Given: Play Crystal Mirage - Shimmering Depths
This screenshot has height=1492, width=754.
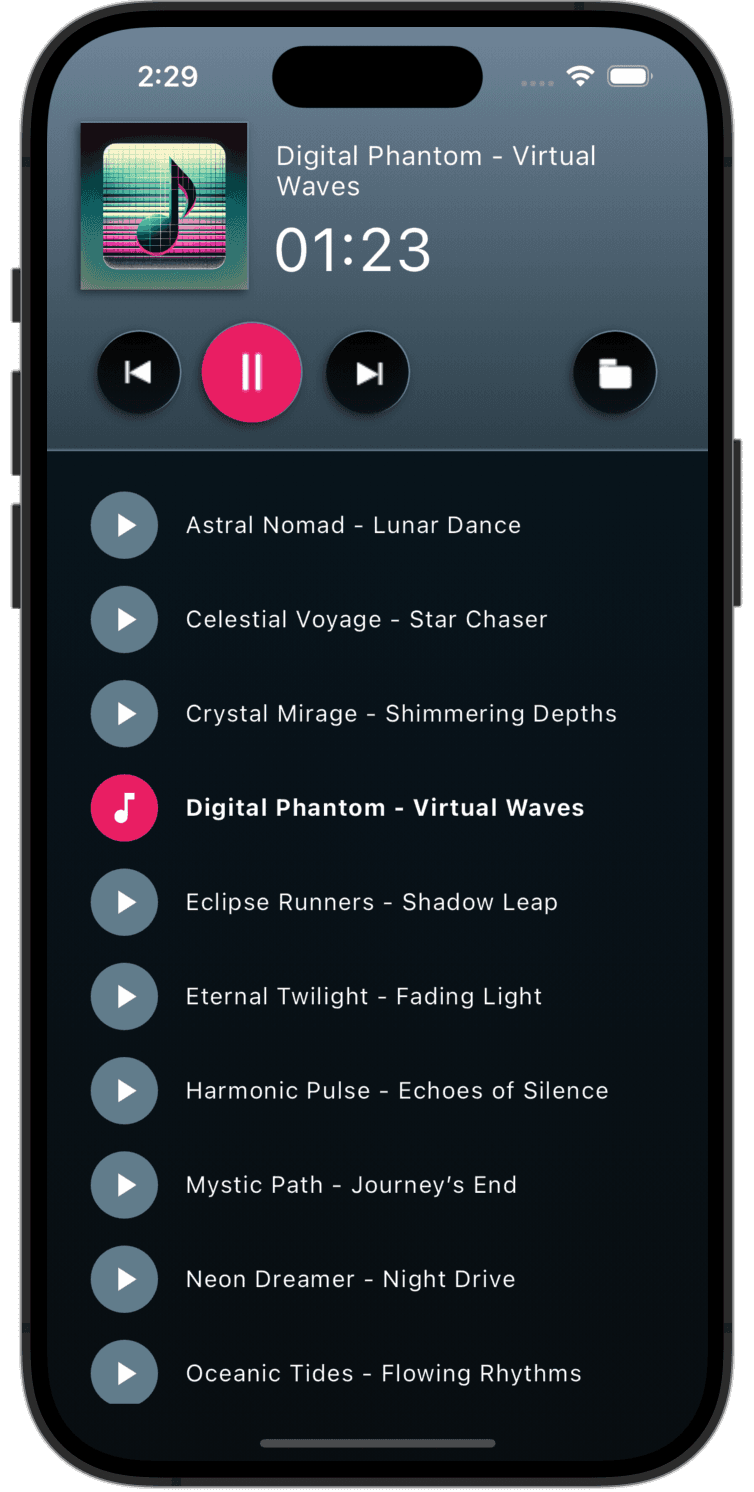Looking at the screenshot, I should [125, 713].
